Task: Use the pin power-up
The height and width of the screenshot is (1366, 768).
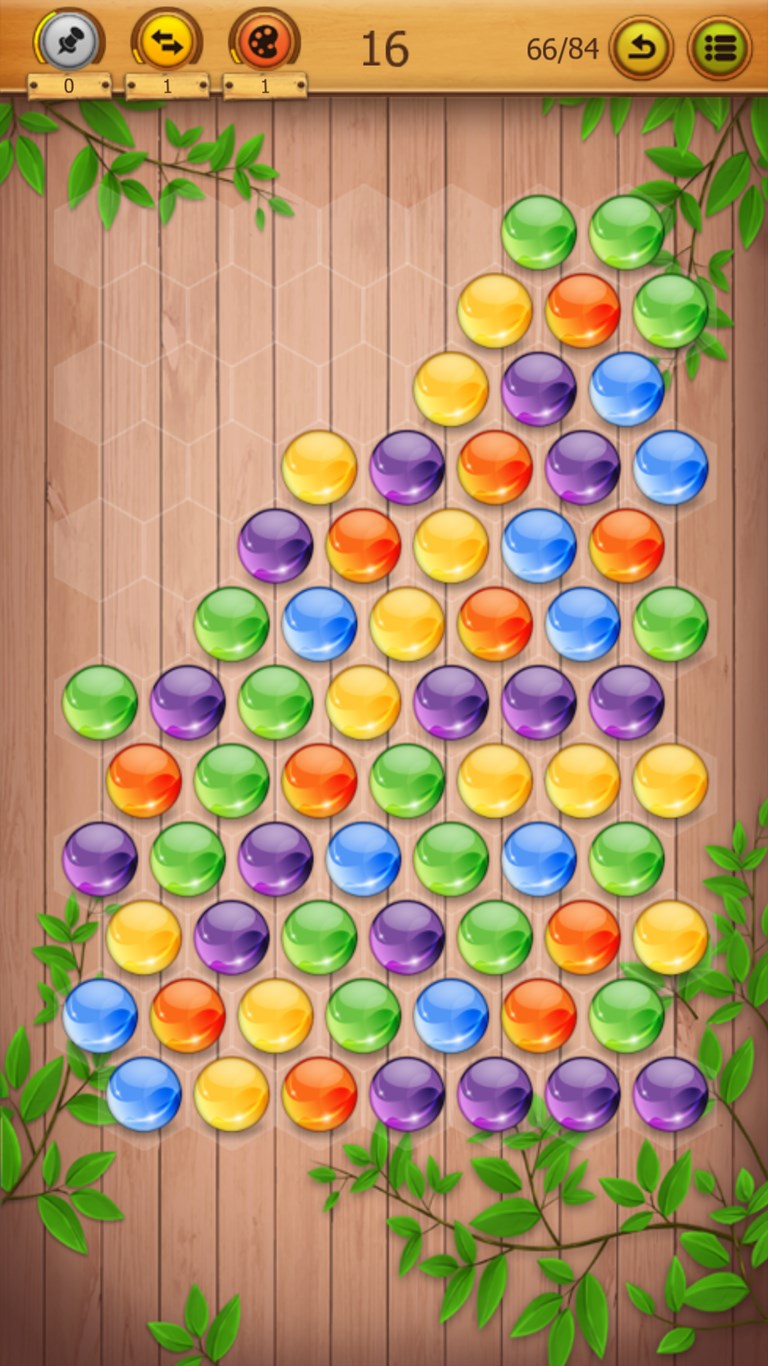Action: (69, 42)
